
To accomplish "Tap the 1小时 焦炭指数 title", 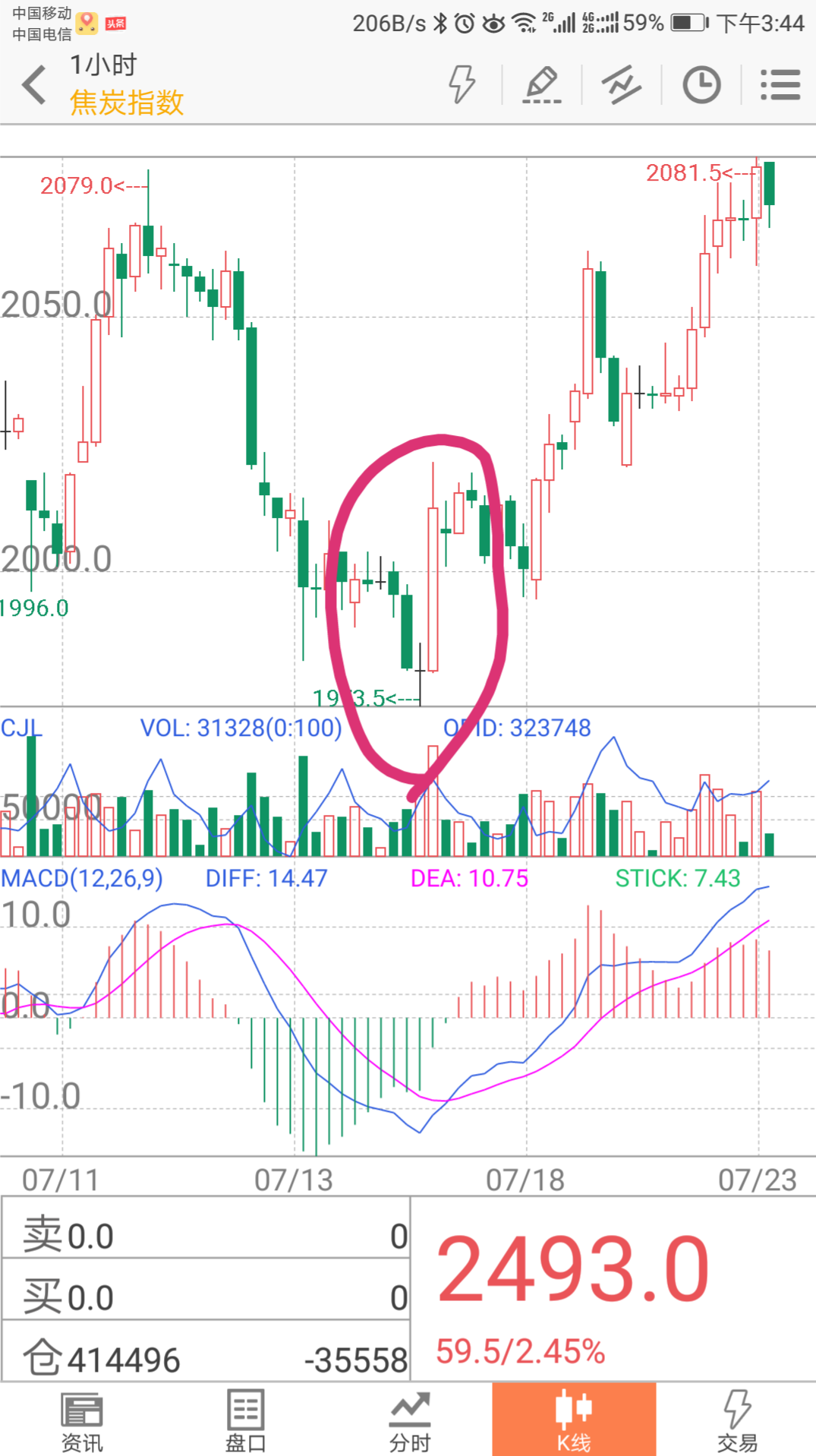I will point(126,84).
